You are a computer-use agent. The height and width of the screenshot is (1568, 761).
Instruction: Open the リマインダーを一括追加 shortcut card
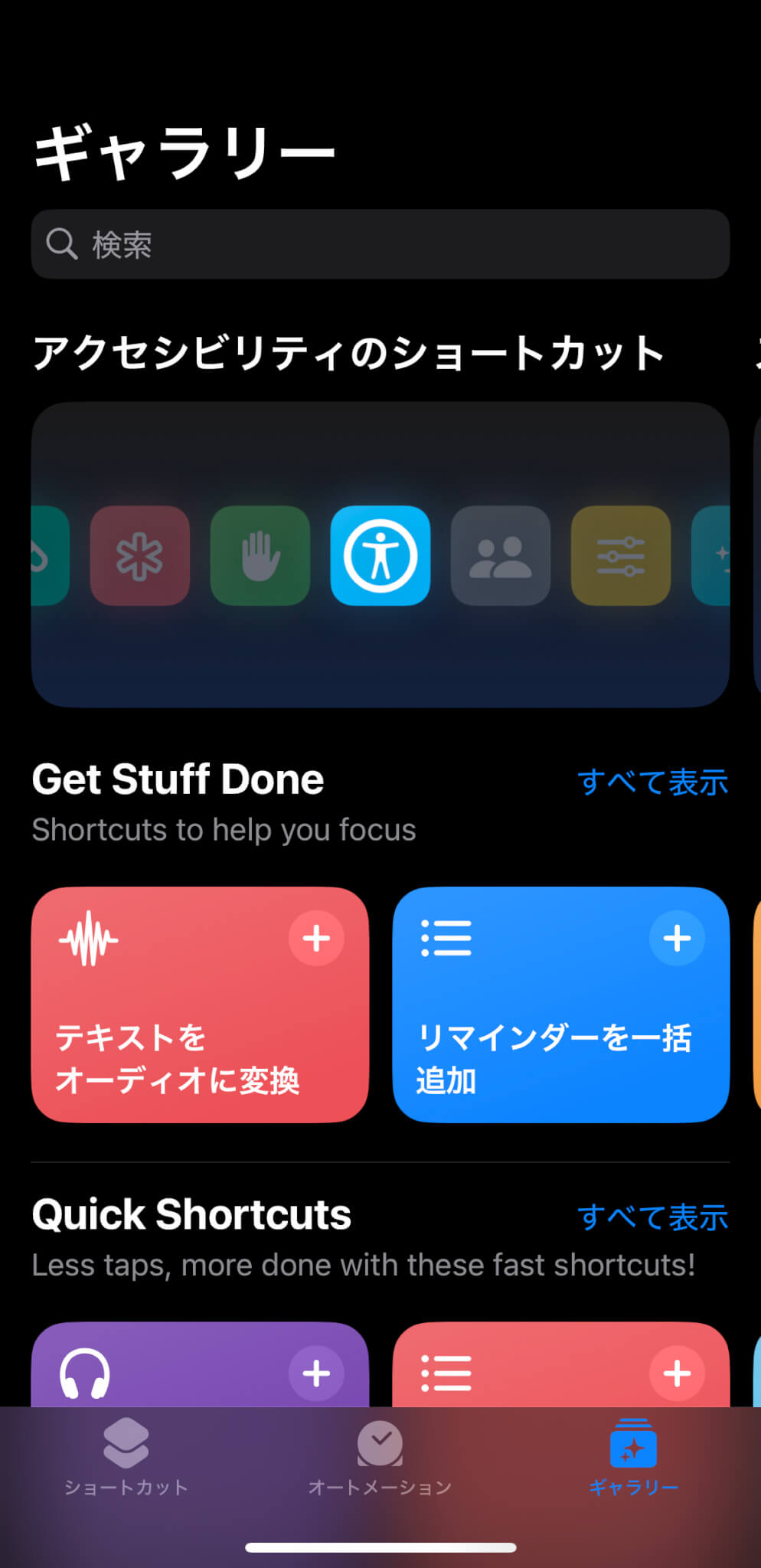coord(561,1004)
